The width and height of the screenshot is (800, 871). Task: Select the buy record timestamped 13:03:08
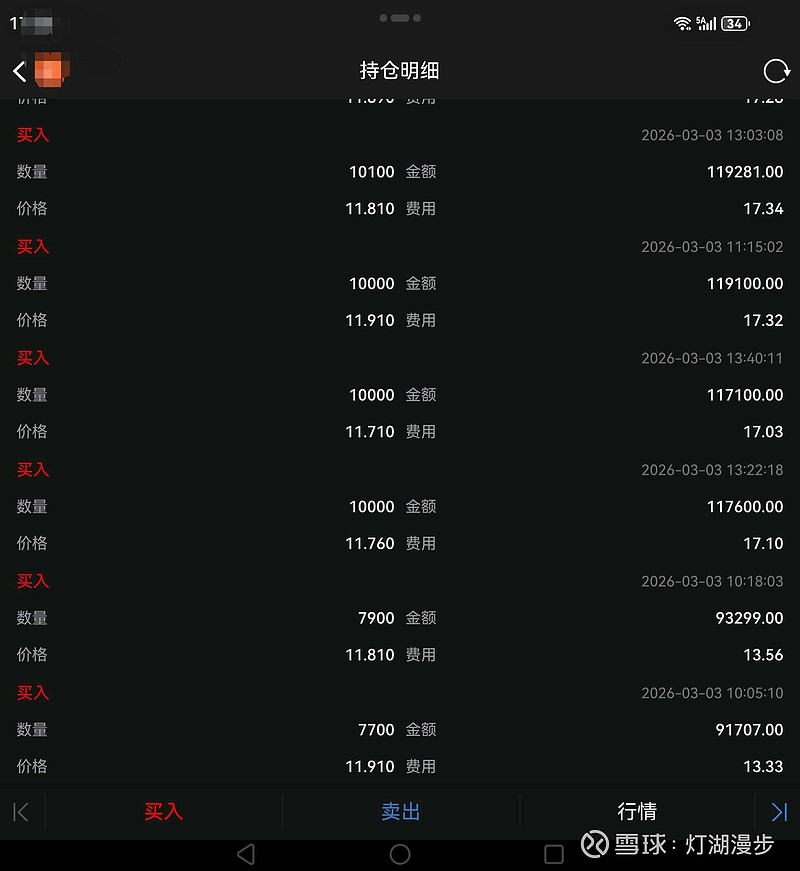point(711,135)
